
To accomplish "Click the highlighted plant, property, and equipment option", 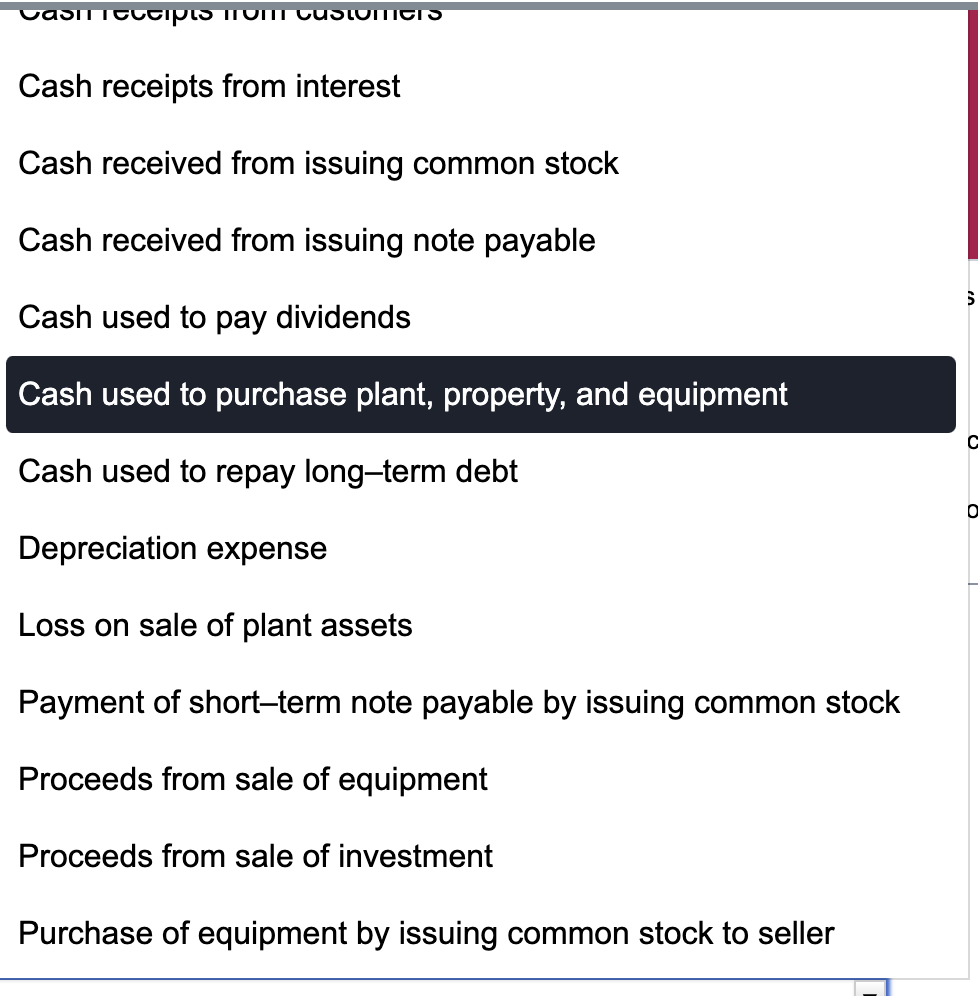I will tap(402, 394).
